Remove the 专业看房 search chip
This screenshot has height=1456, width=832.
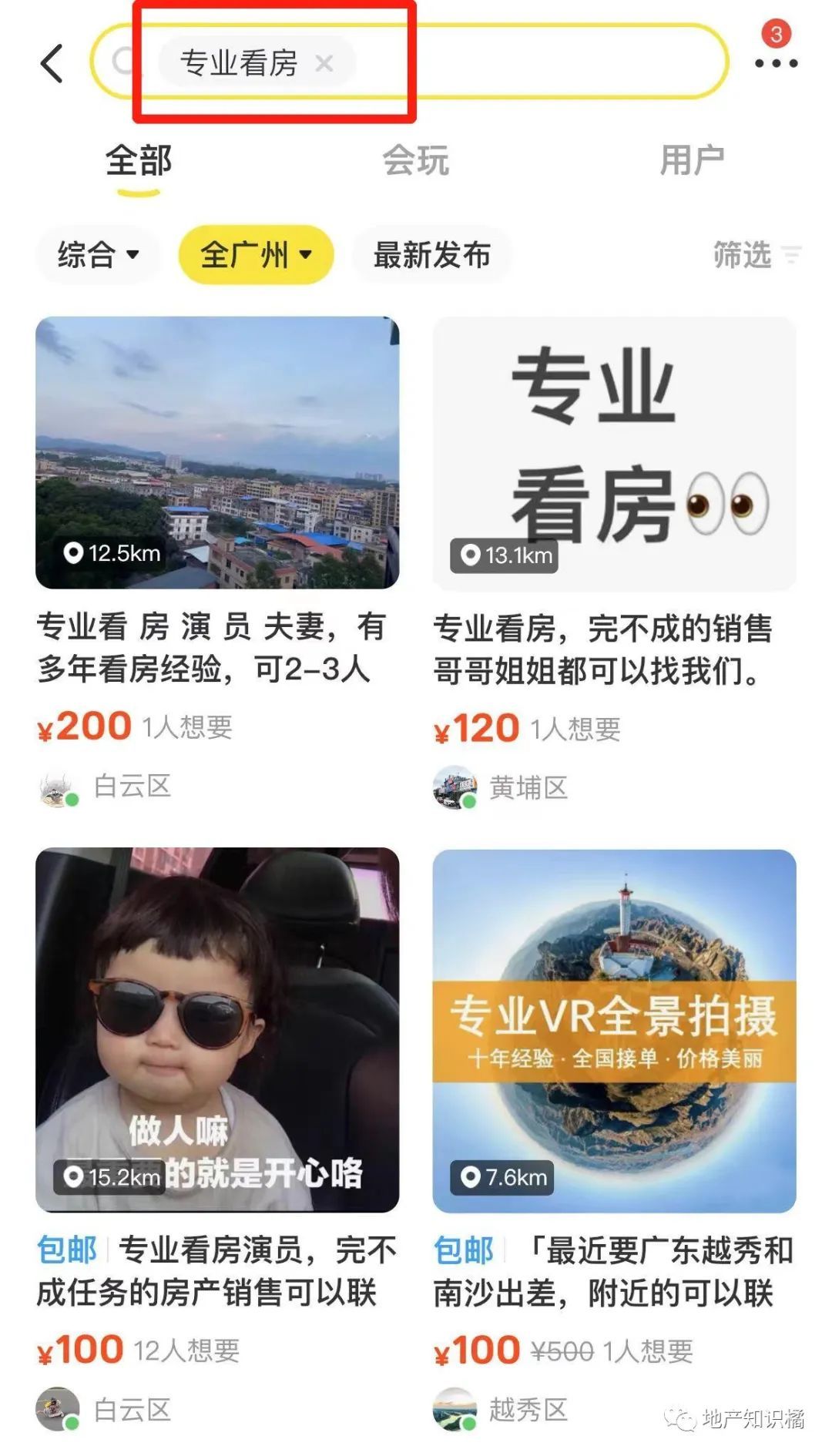(x=324, y=63)
